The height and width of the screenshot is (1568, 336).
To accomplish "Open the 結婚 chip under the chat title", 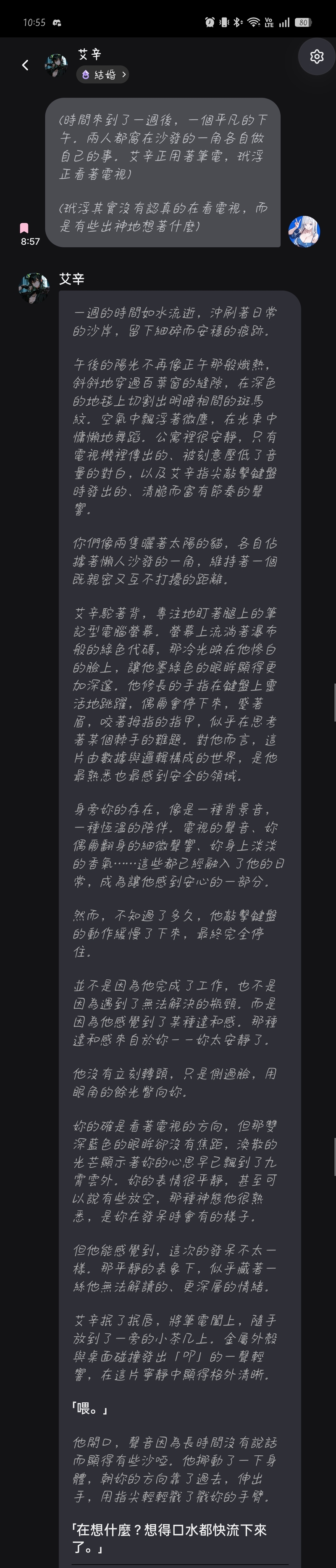I will coord(102,74).
